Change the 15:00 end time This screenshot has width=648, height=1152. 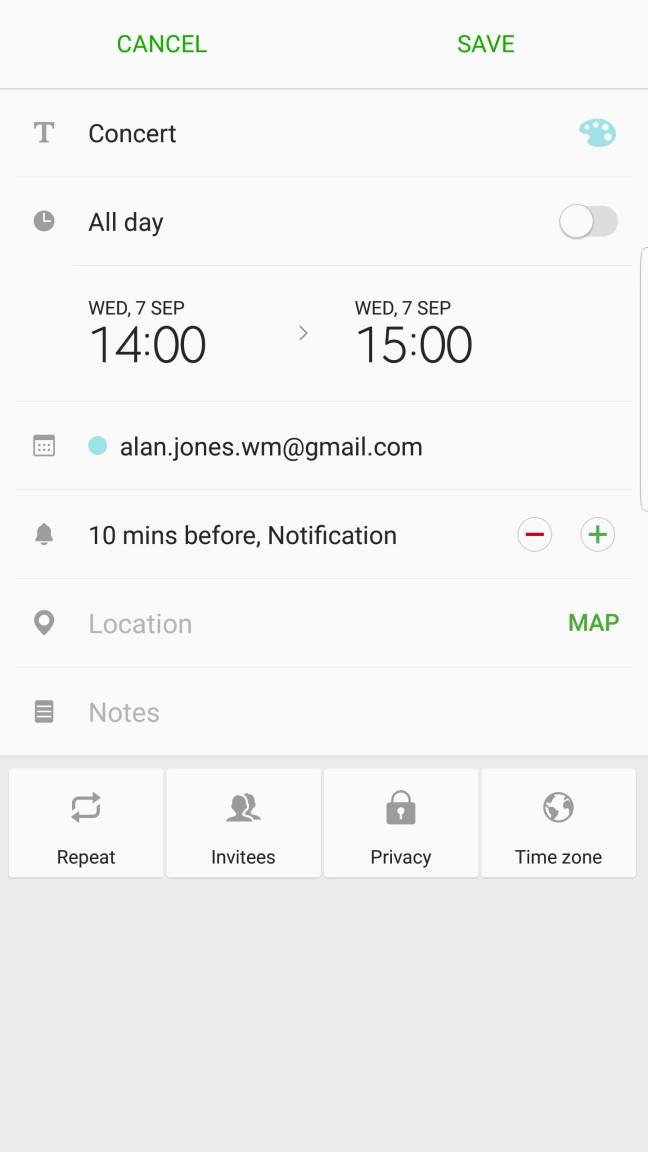(x=413, y=335)
